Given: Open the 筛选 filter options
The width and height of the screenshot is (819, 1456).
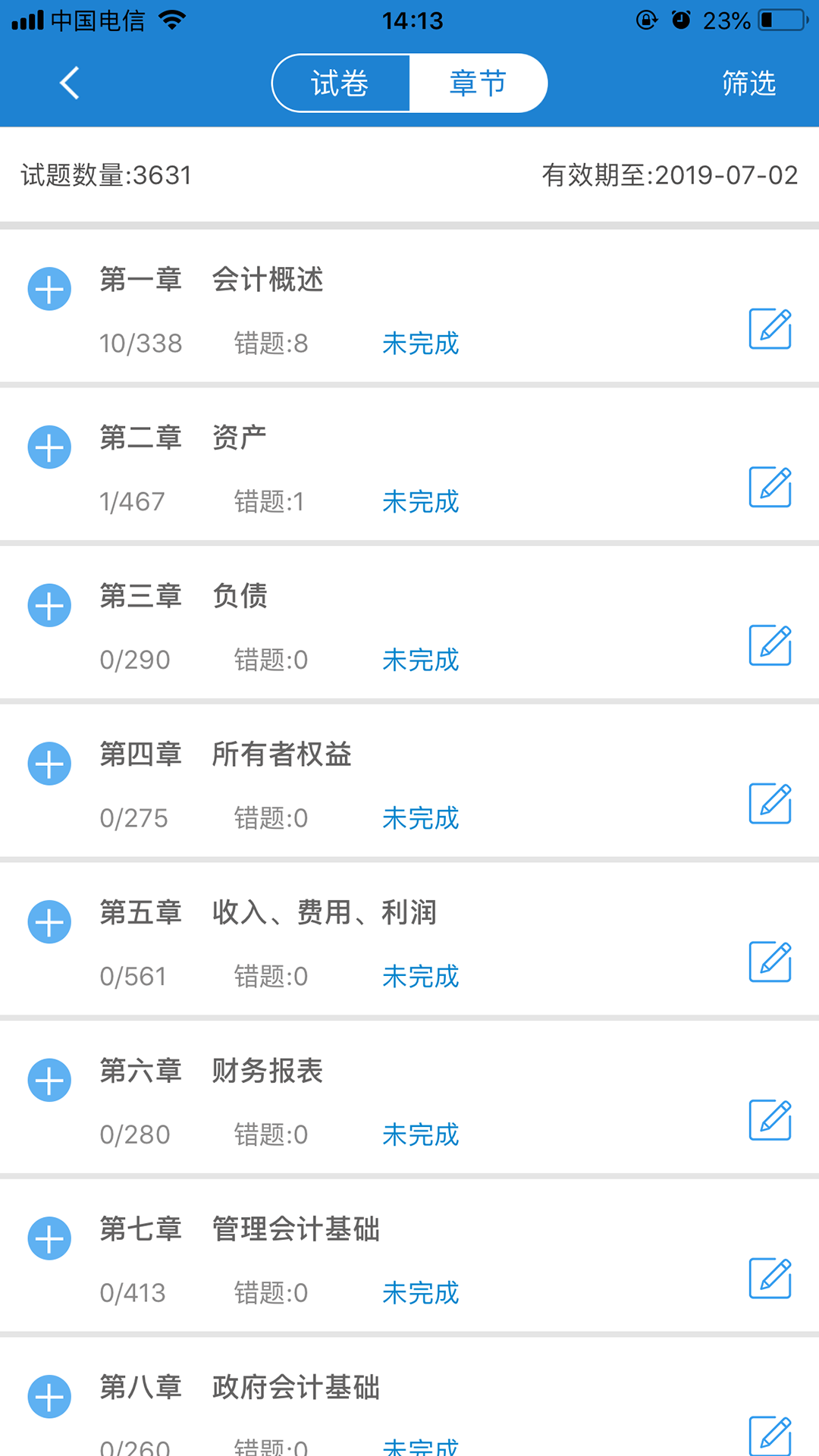Looking at the screenshot, I should click(748, 83).
